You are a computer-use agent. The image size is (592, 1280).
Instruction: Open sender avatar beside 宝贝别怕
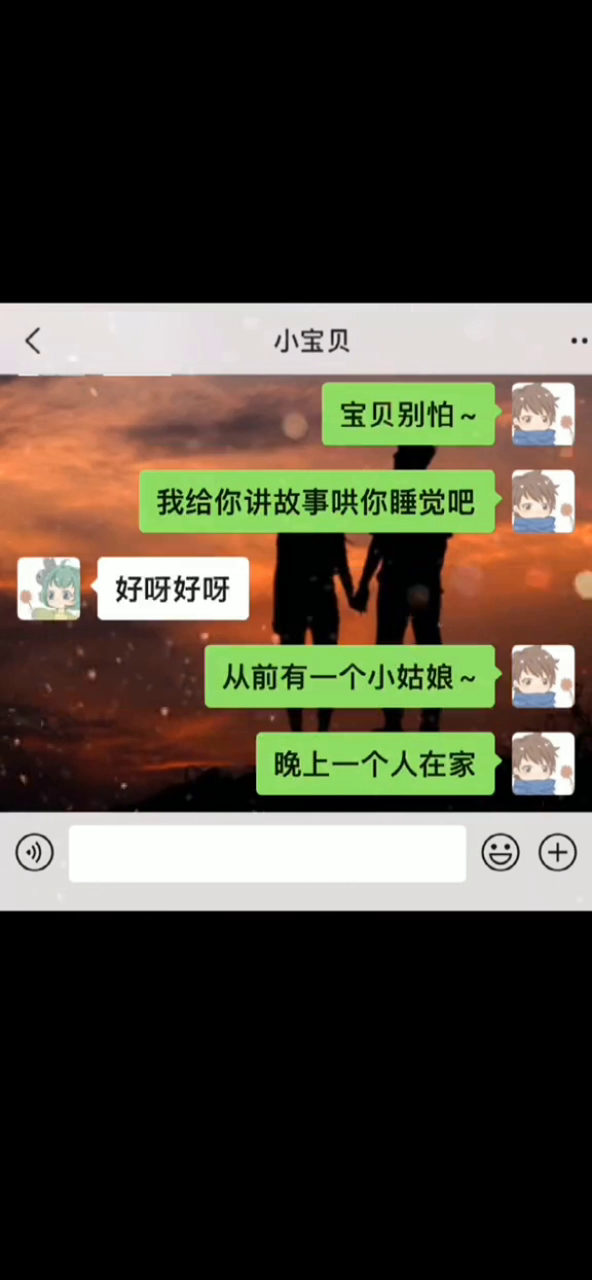(543, 414)
